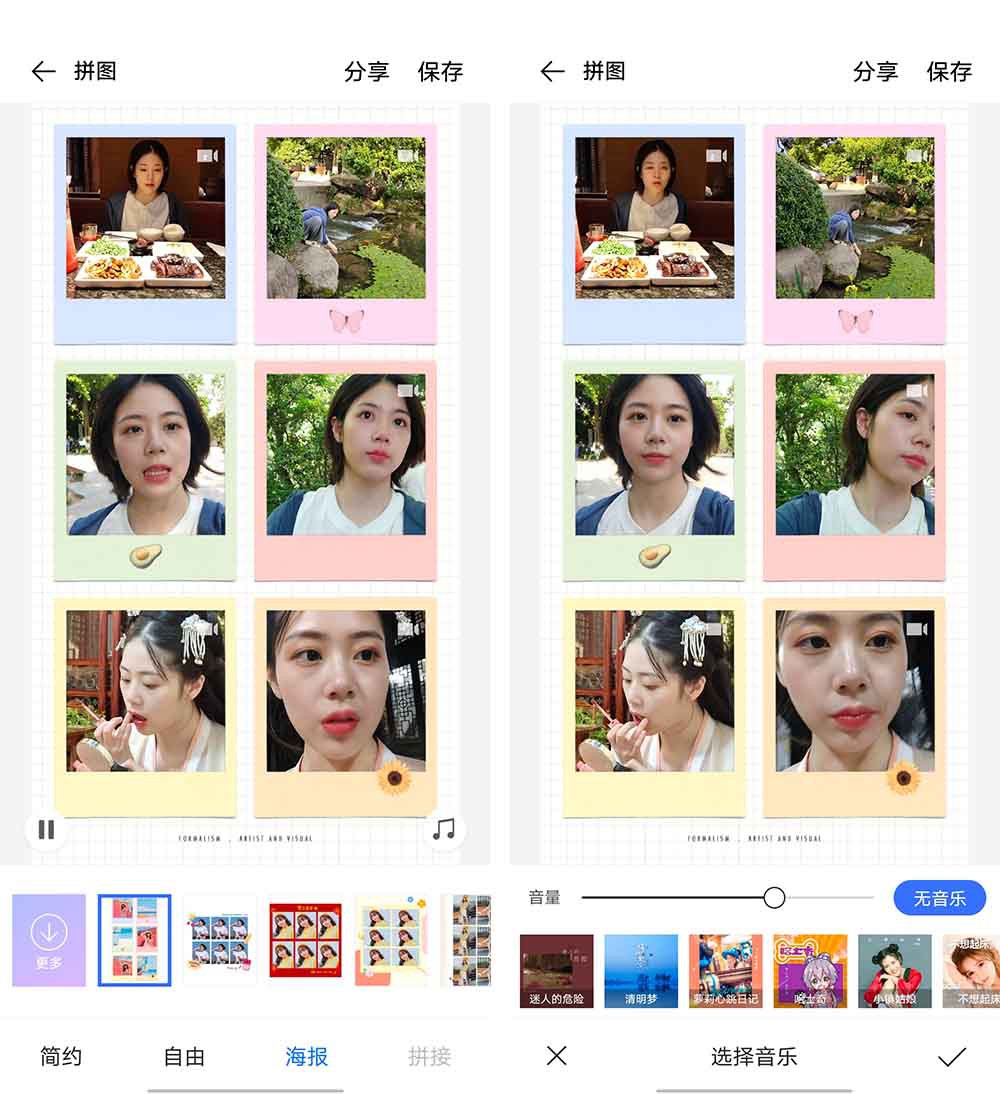The height and width of the screenshot is (1094, 1000).
Task: Select the song 小镇姑娘
Action: pyautogui.click(x=895, y=971)
